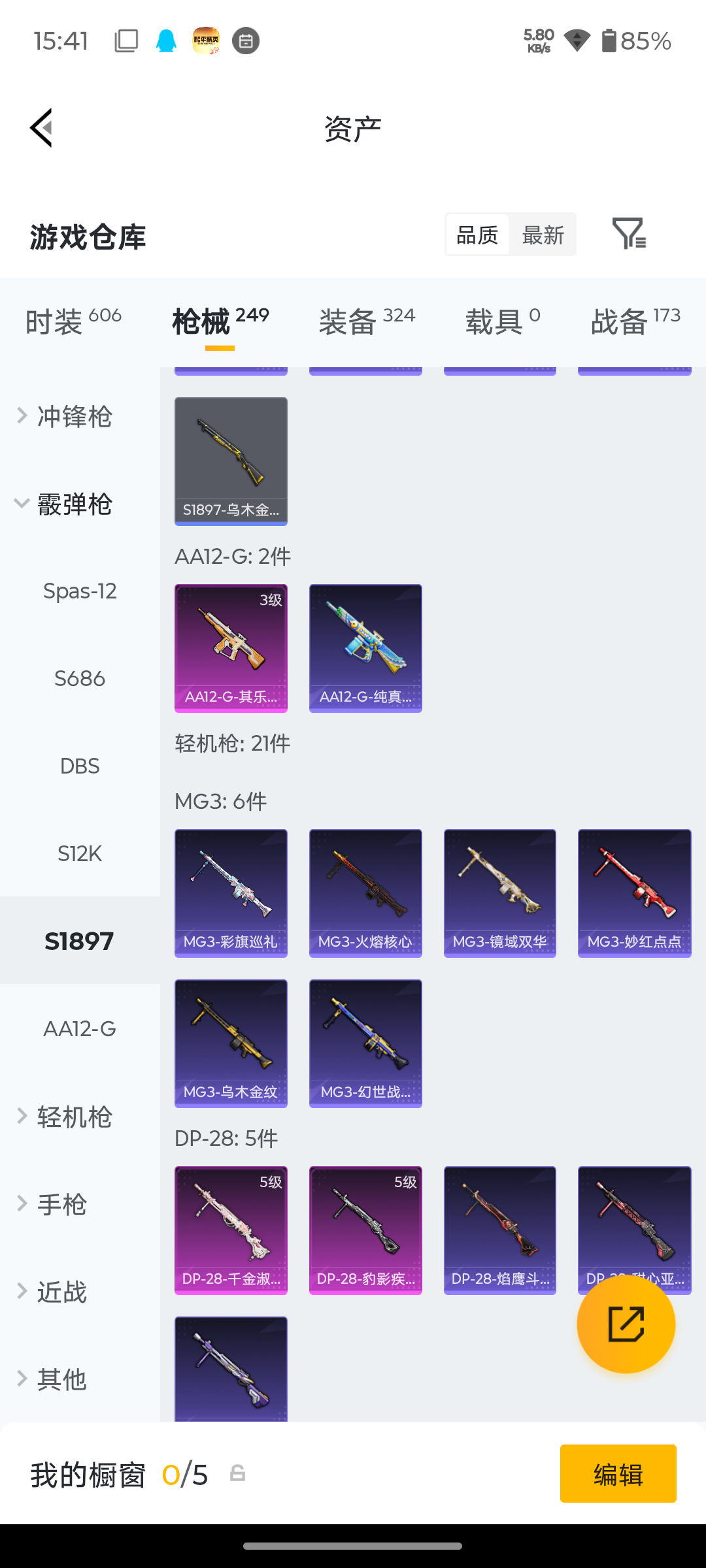Open the DP-28-千金淑 level 5 item
This screenshot has height=1568, width=706.
pos(231,1230)
